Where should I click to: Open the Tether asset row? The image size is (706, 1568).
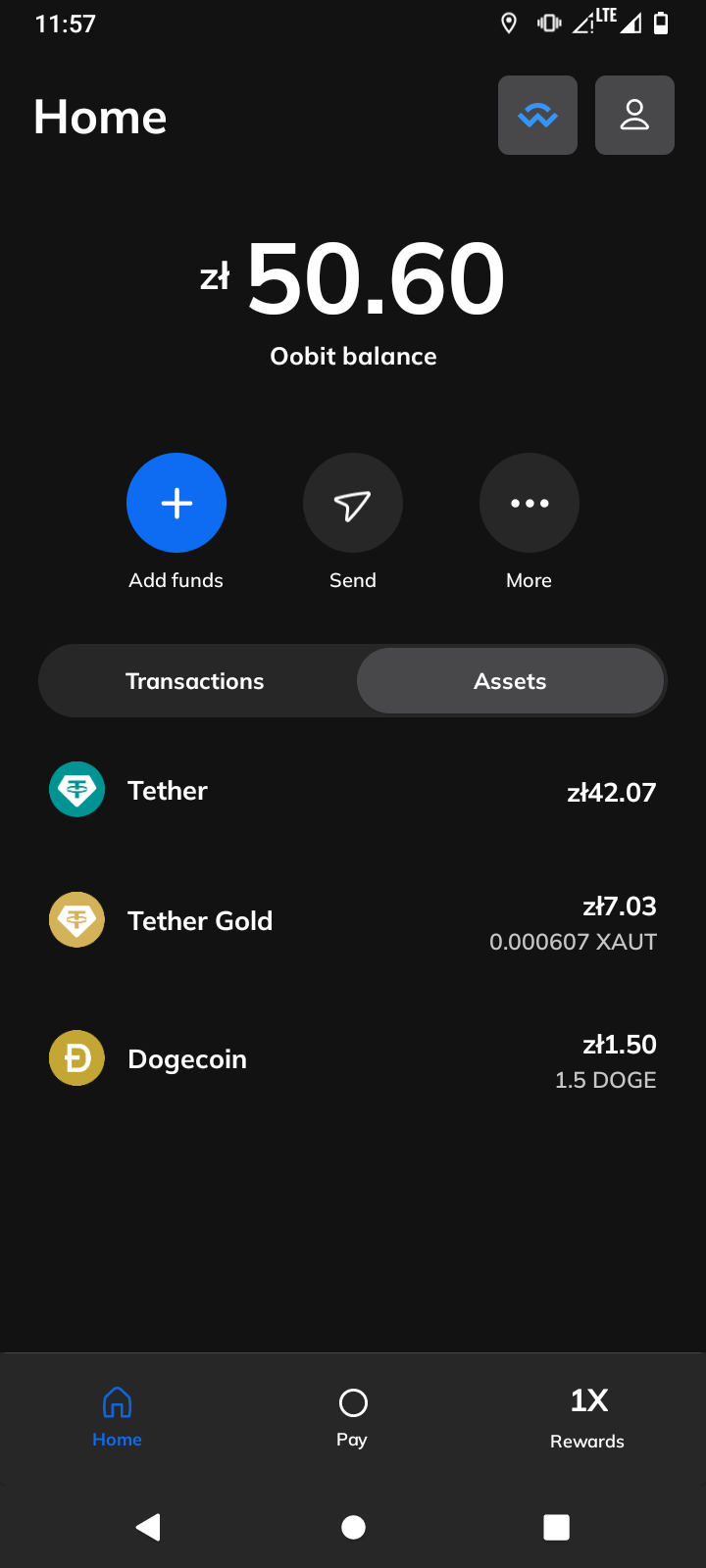353,791
